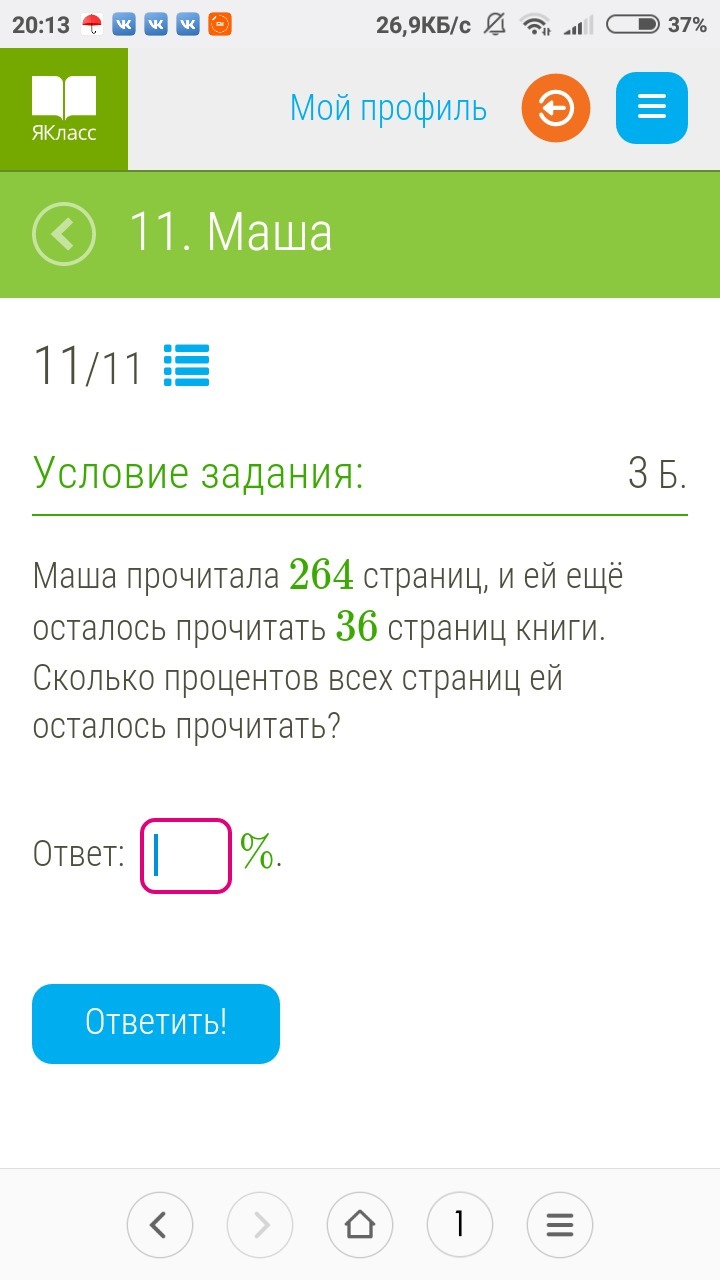Open the task list icon beside 11/11

coord(186,366)
